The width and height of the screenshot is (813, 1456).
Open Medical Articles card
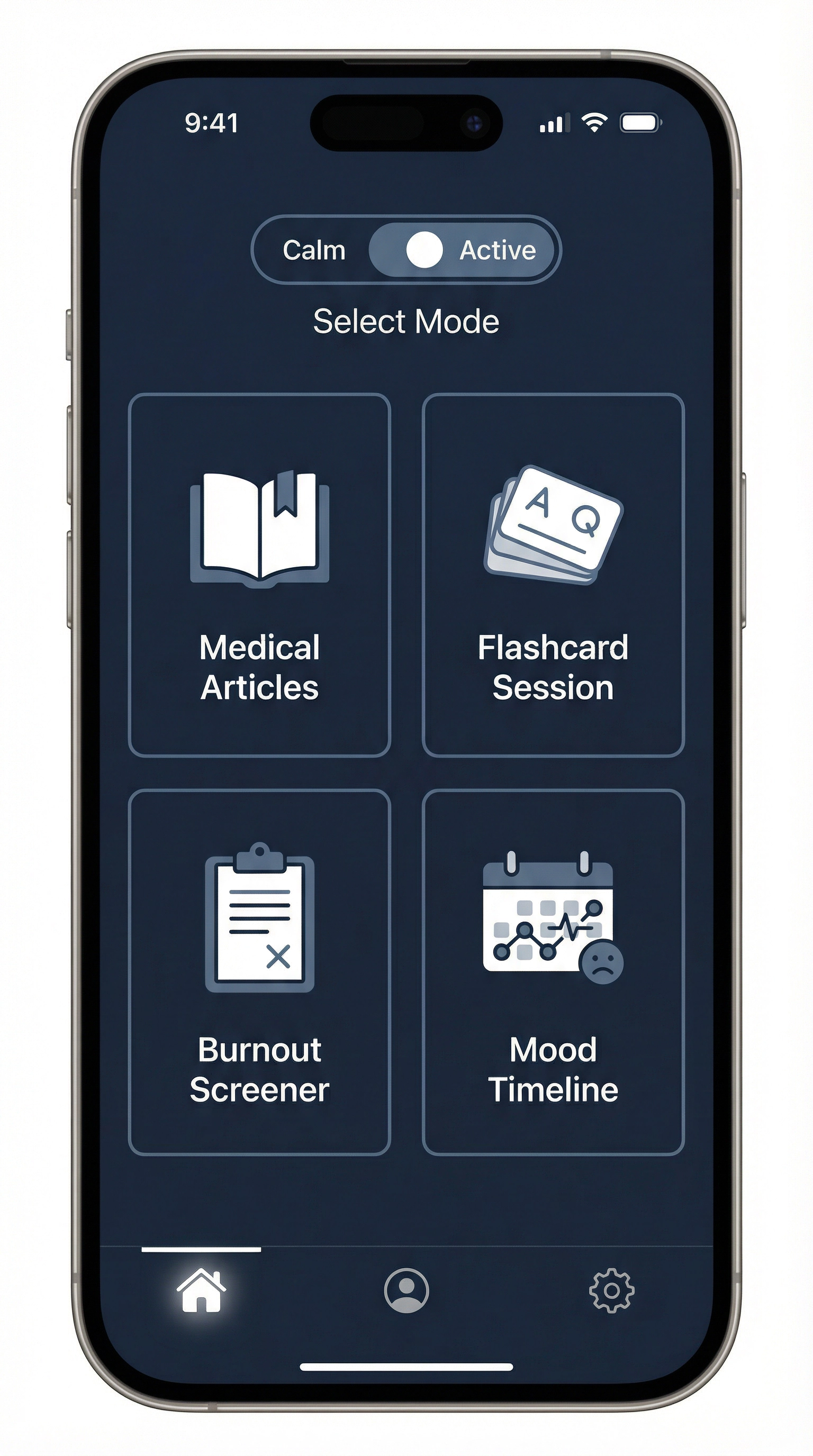pyautogui.click(x=259, y=575)
